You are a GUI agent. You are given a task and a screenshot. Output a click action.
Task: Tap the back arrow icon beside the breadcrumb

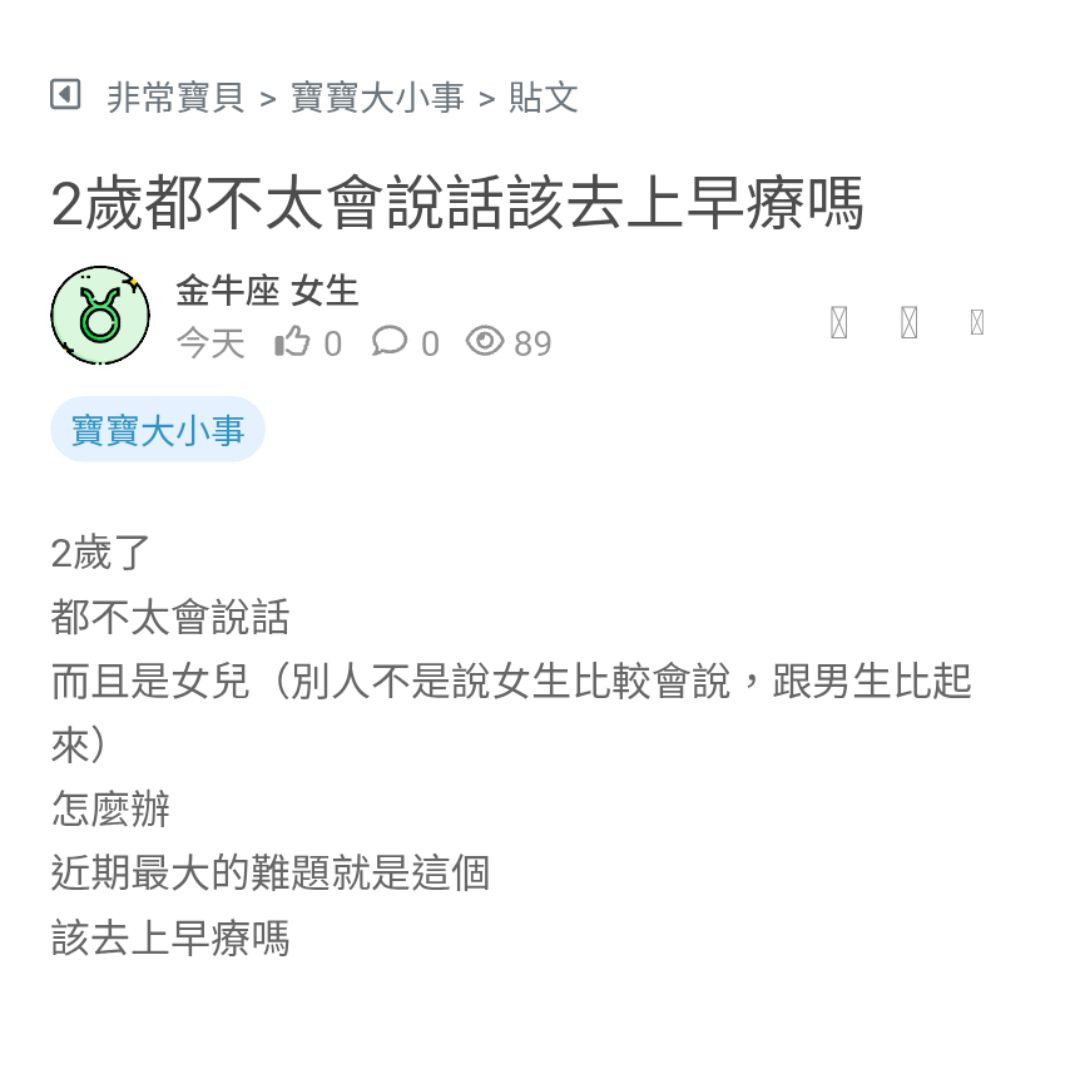[65, 96]
